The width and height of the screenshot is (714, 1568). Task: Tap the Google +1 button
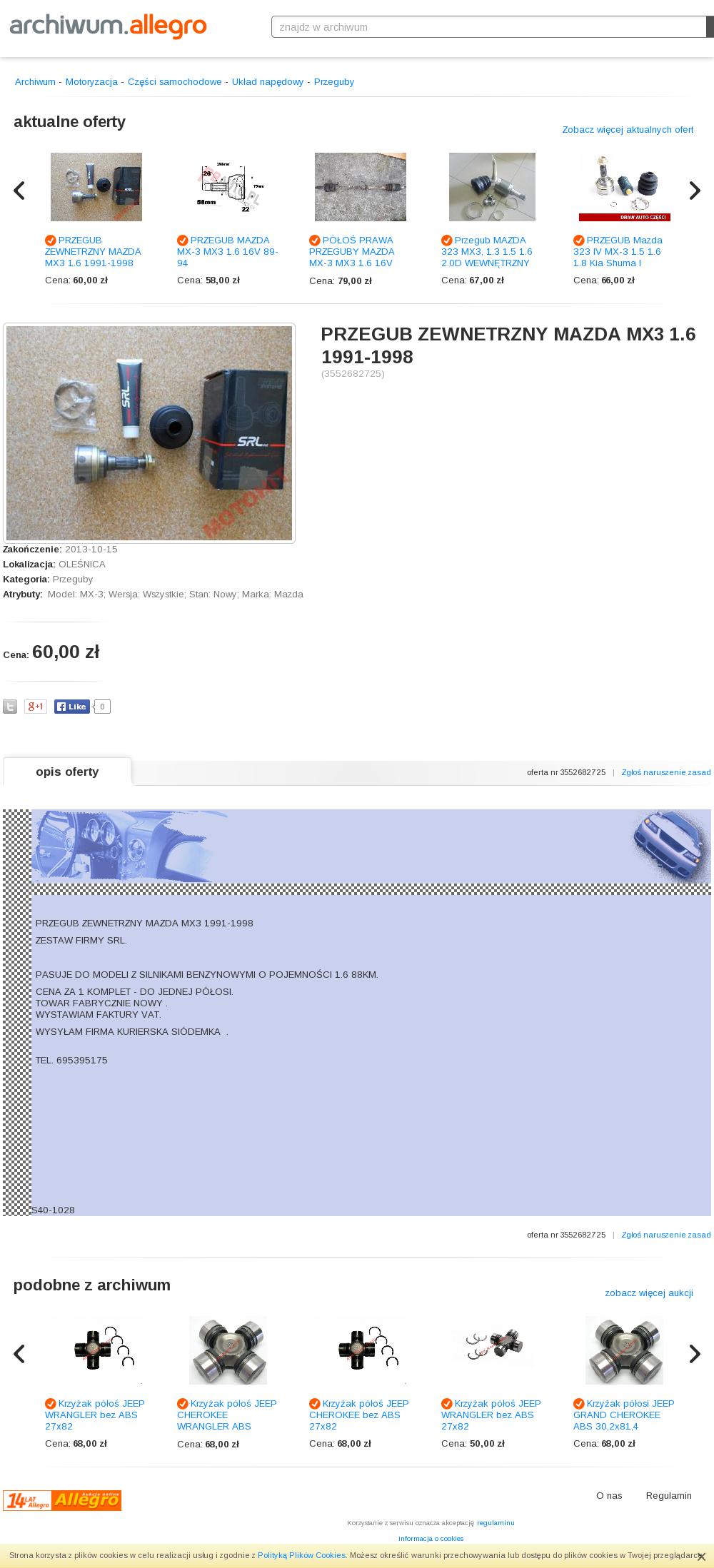click(36, 707)
